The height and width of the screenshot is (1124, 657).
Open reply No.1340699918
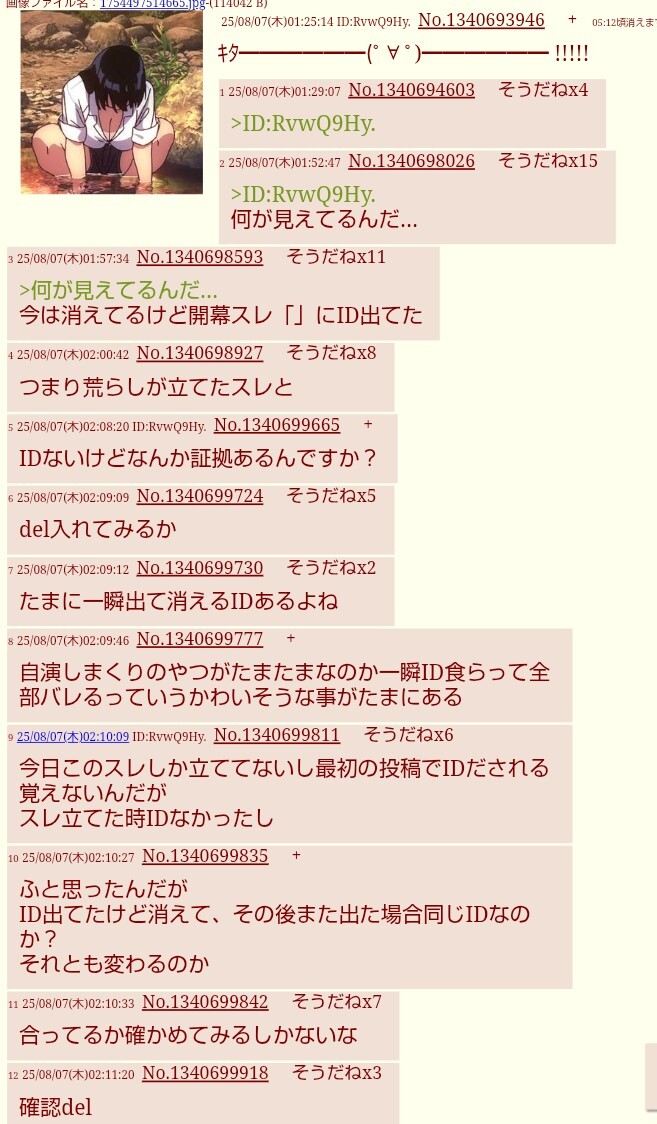(205, 1073)
